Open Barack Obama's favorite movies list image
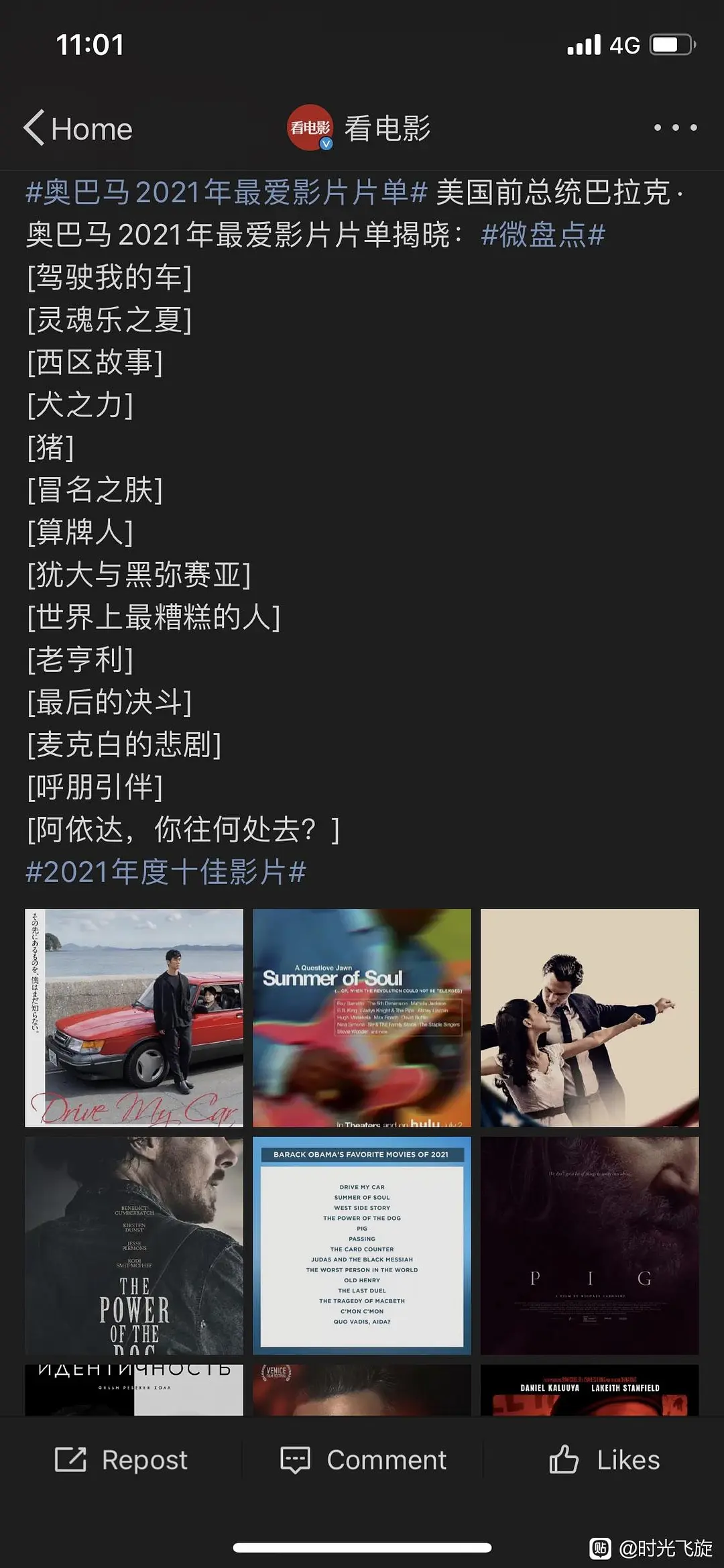 coord(362,1245)
